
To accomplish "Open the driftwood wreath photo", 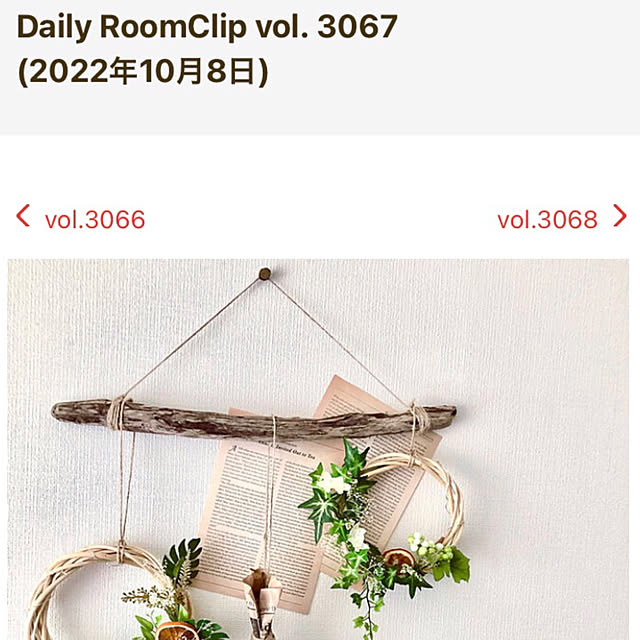I will pyautogui.click(x=320, y=450).
